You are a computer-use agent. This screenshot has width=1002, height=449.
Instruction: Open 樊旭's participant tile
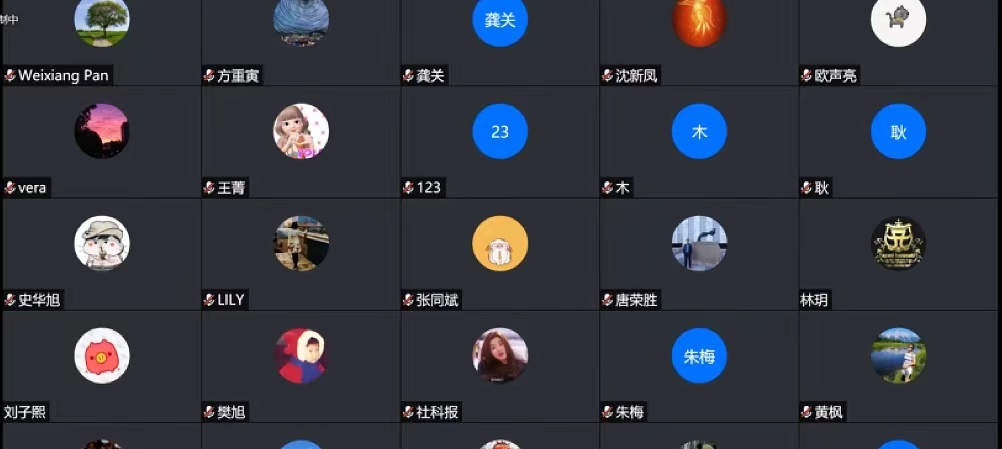301,364
